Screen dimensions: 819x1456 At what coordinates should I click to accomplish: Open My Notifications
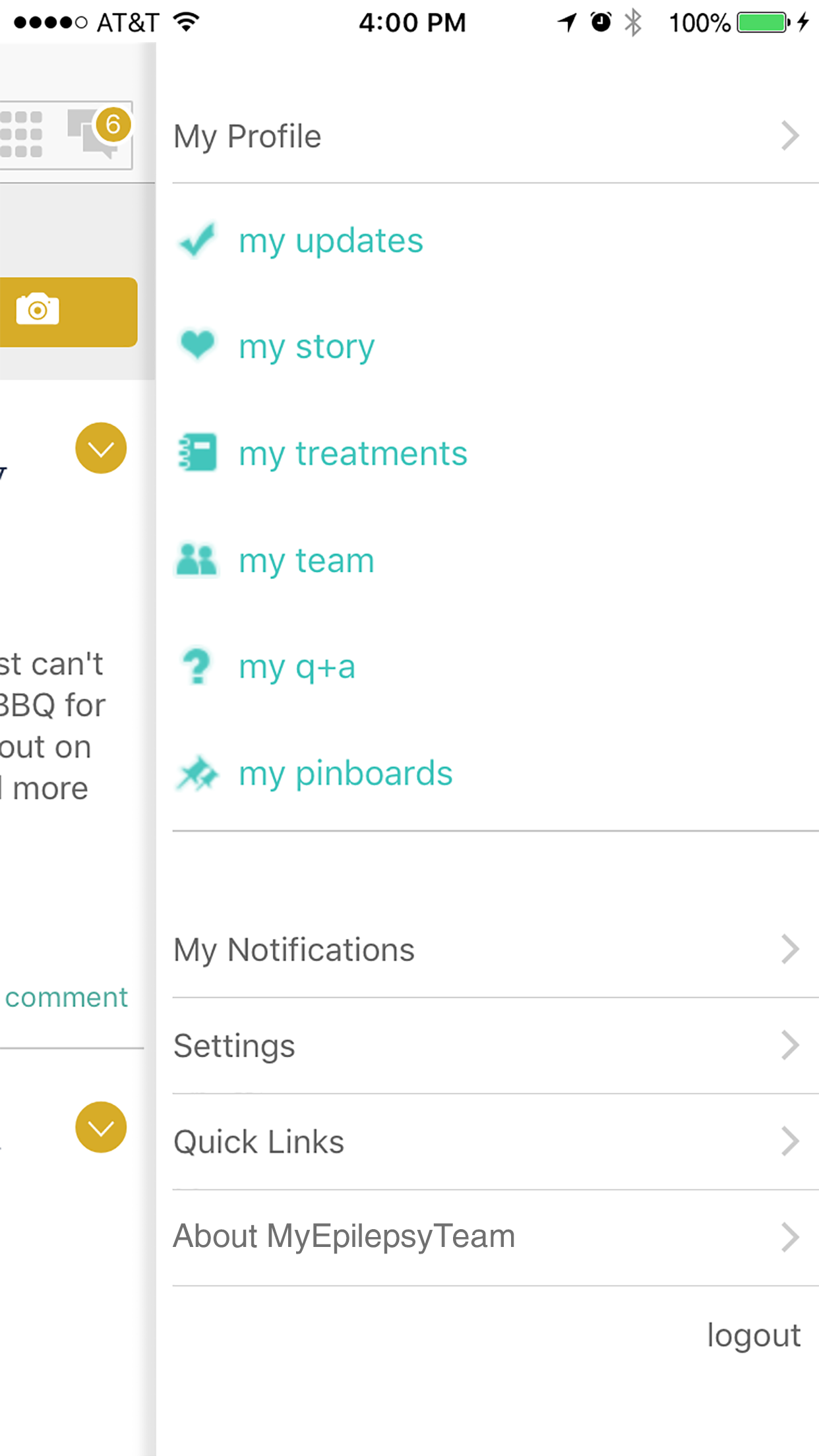tap(488, 950)
